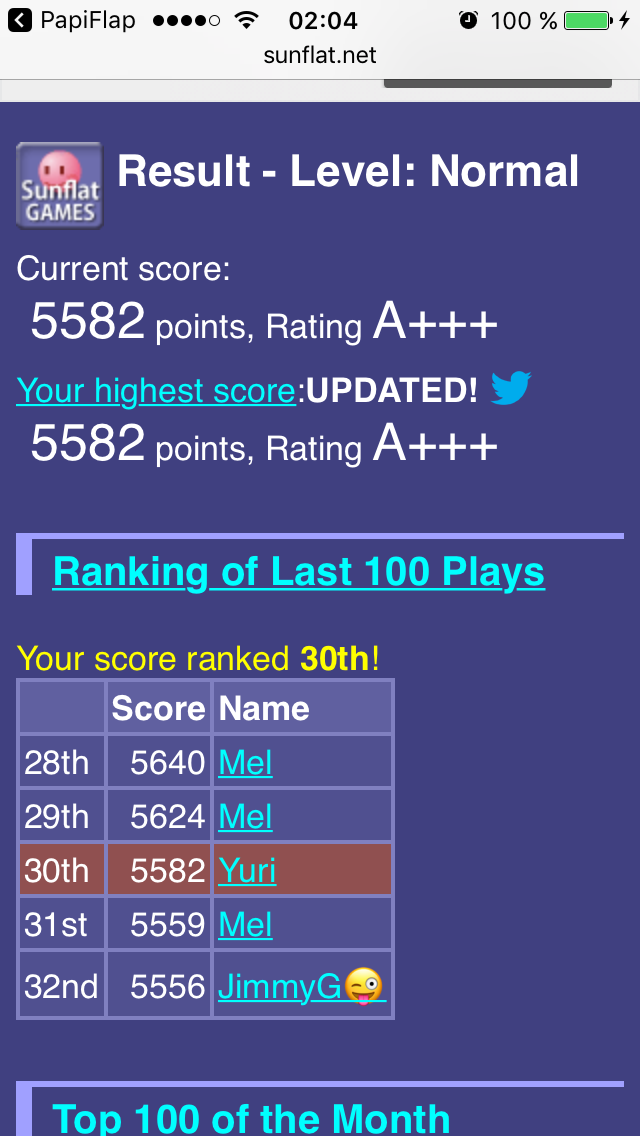Open Yuri's link in 30th place
This screenshot has width=640, height=1136.
247,870
